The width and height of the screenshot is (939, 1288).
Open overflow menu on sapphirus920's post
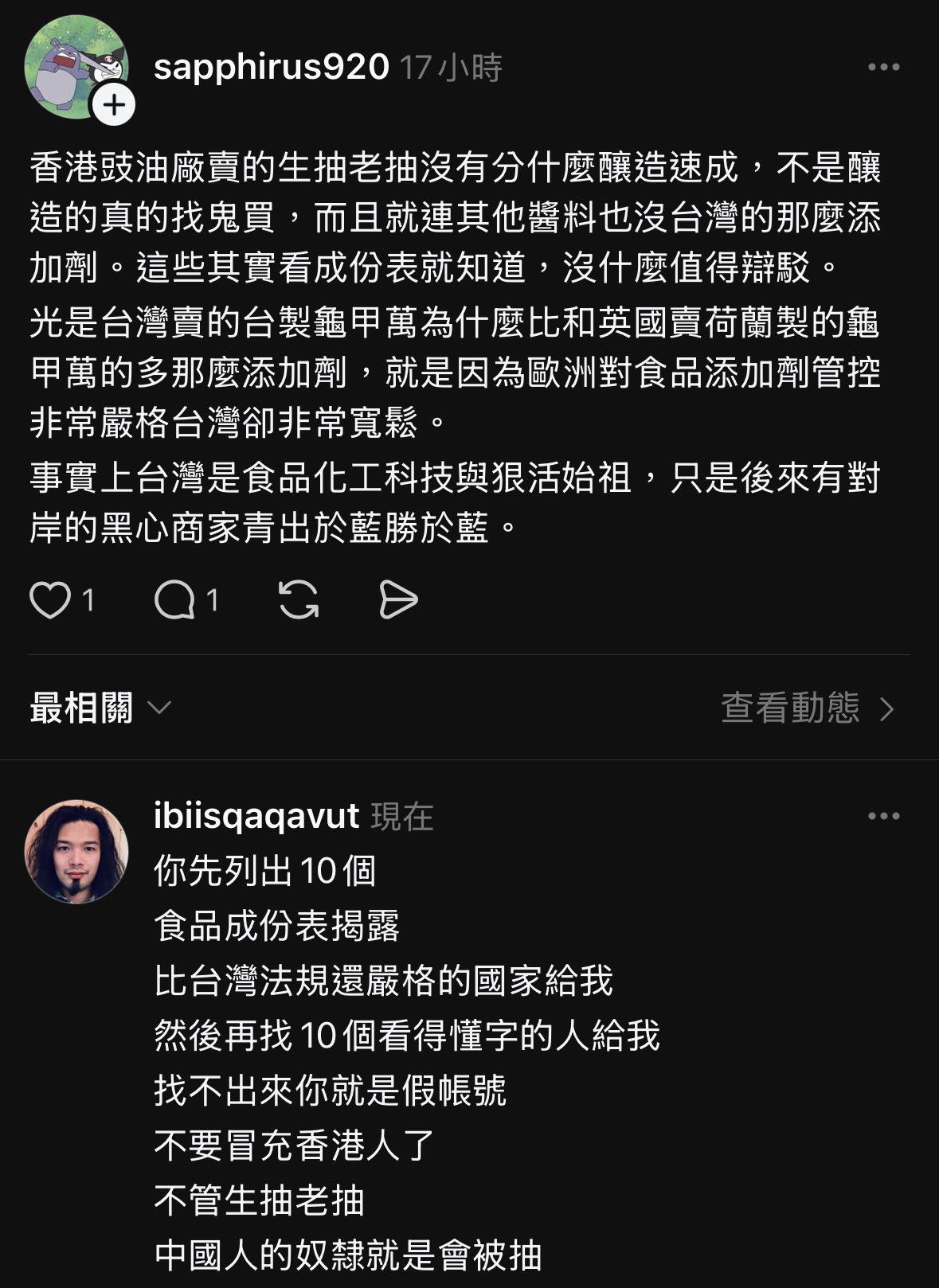[883, 68]
